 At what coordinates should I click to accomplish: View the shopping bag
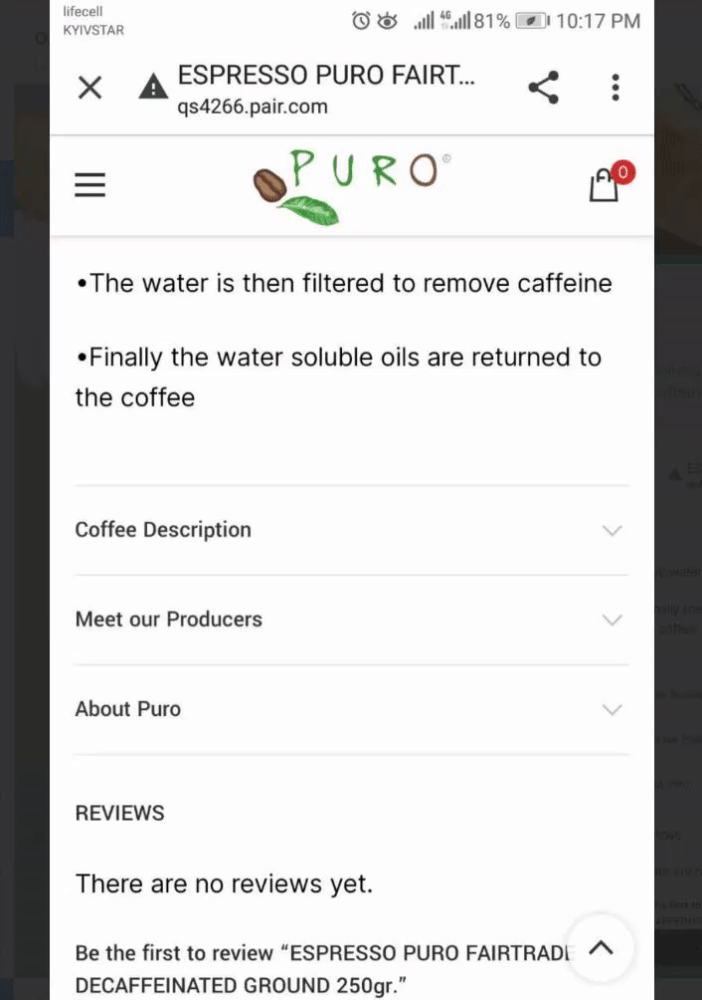(605, 185)
